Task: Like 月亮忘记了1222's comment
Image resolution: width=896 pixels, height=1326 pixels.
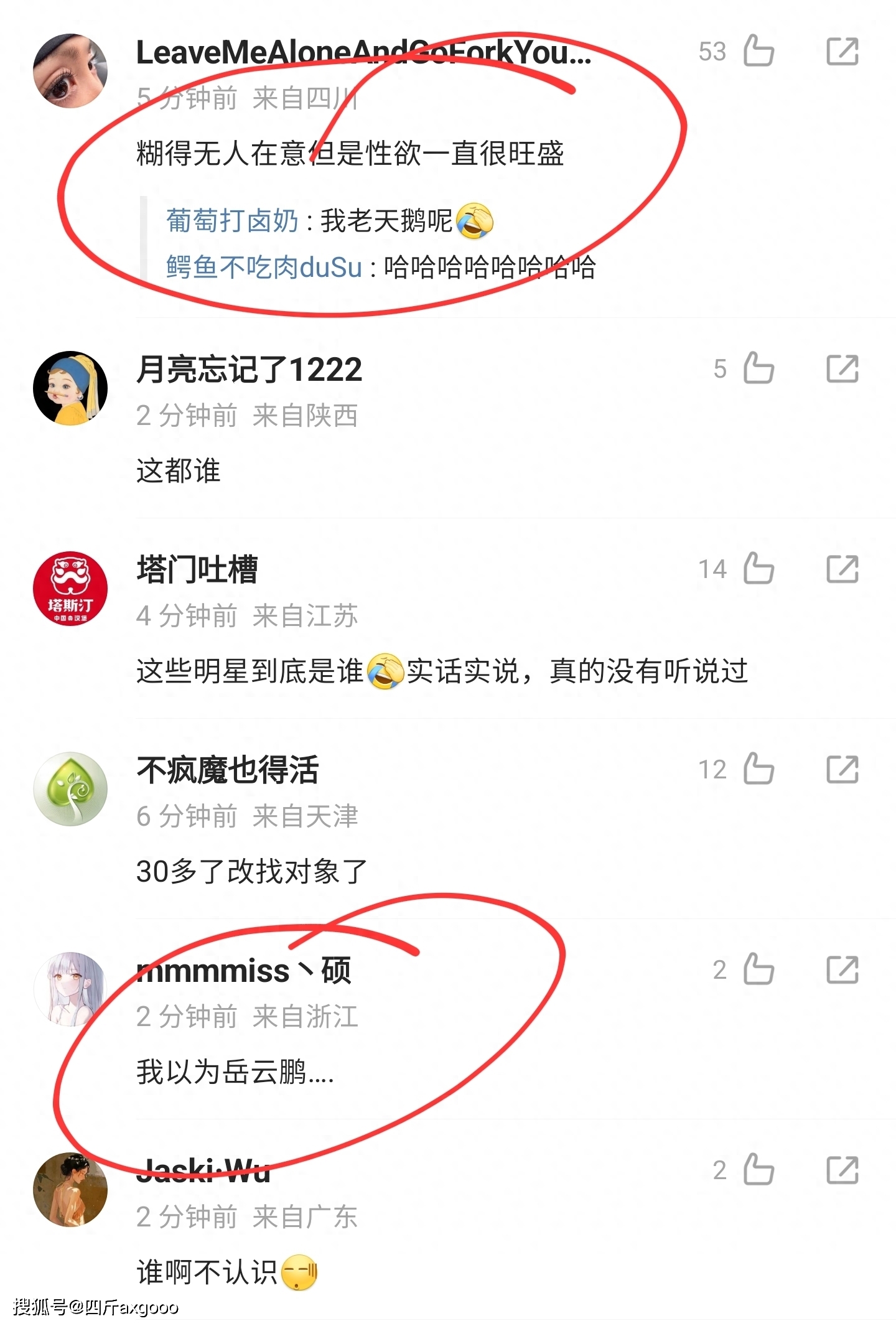Action: pyautogui.click(x=758, y=368)
